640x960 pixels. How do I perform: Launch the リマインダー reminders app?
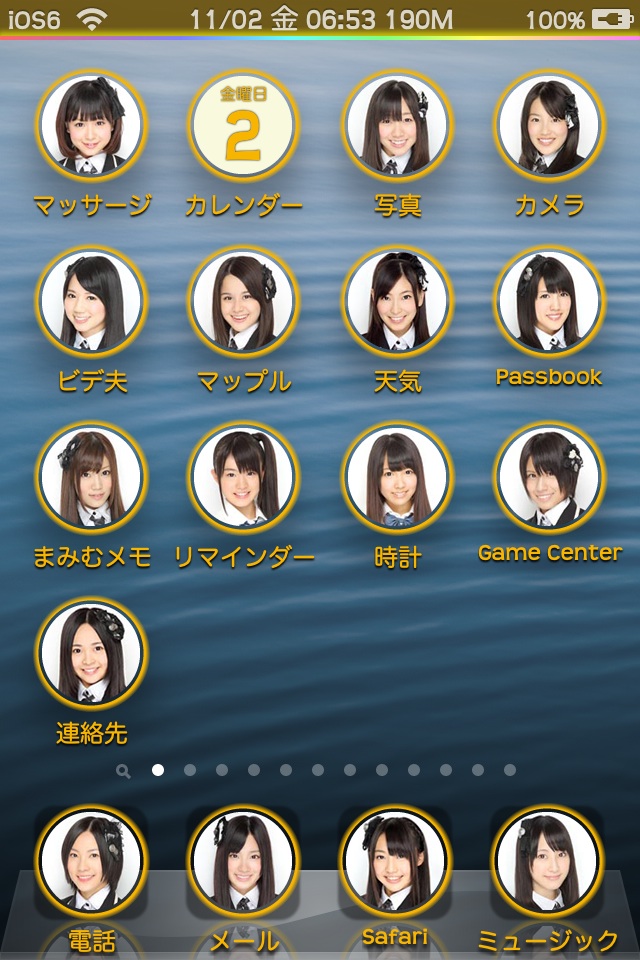[243, 478]
